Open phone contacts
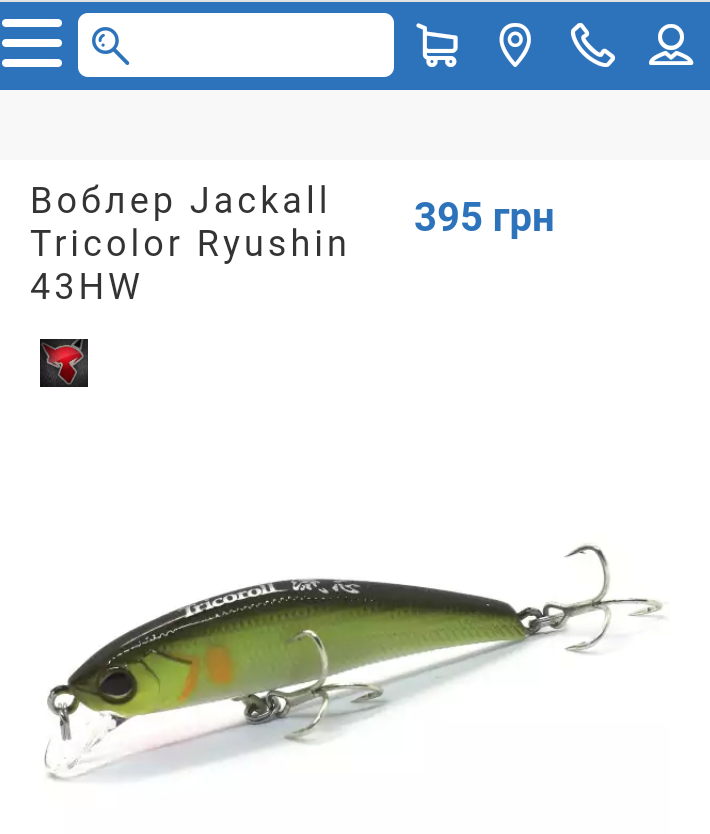The height and width of the screenshot is (834, 710). click(592, 45)
